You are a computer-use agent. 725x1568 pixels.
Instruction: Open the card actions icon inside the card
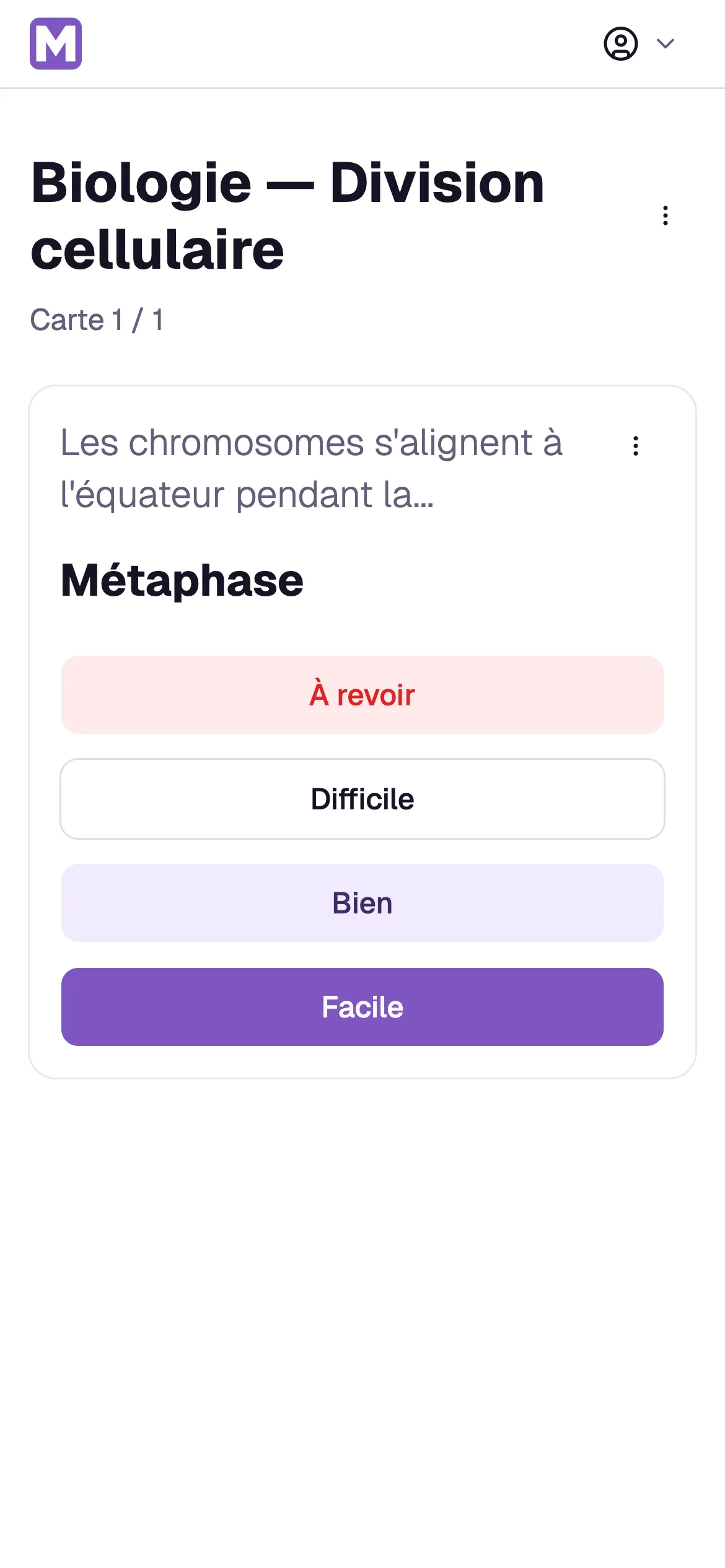pyautogui.click(x=636, y=446)
